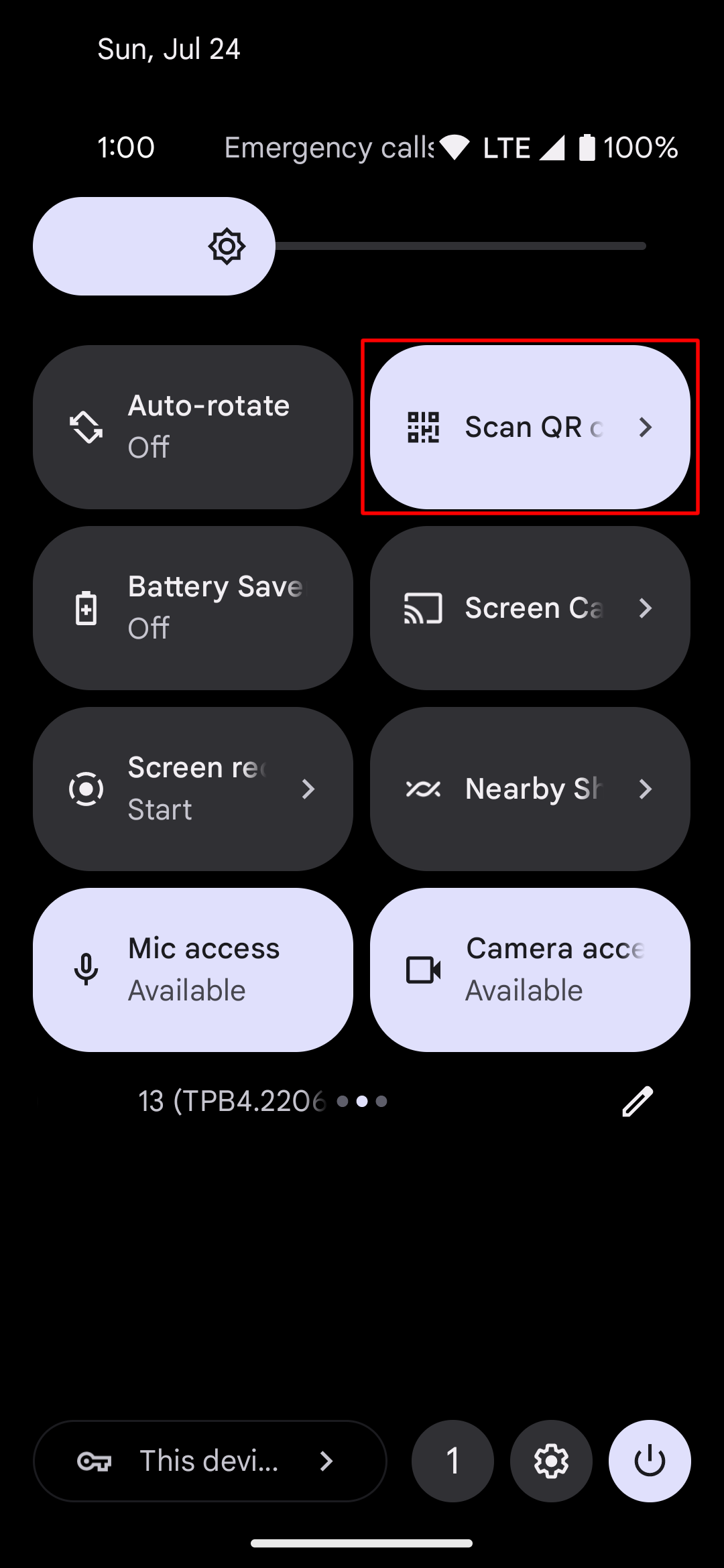Screen dimensions: 724x1568
Task: Tap the brightness gear icon on the slider
Action: pyautogui.click(x=226, y=246)
